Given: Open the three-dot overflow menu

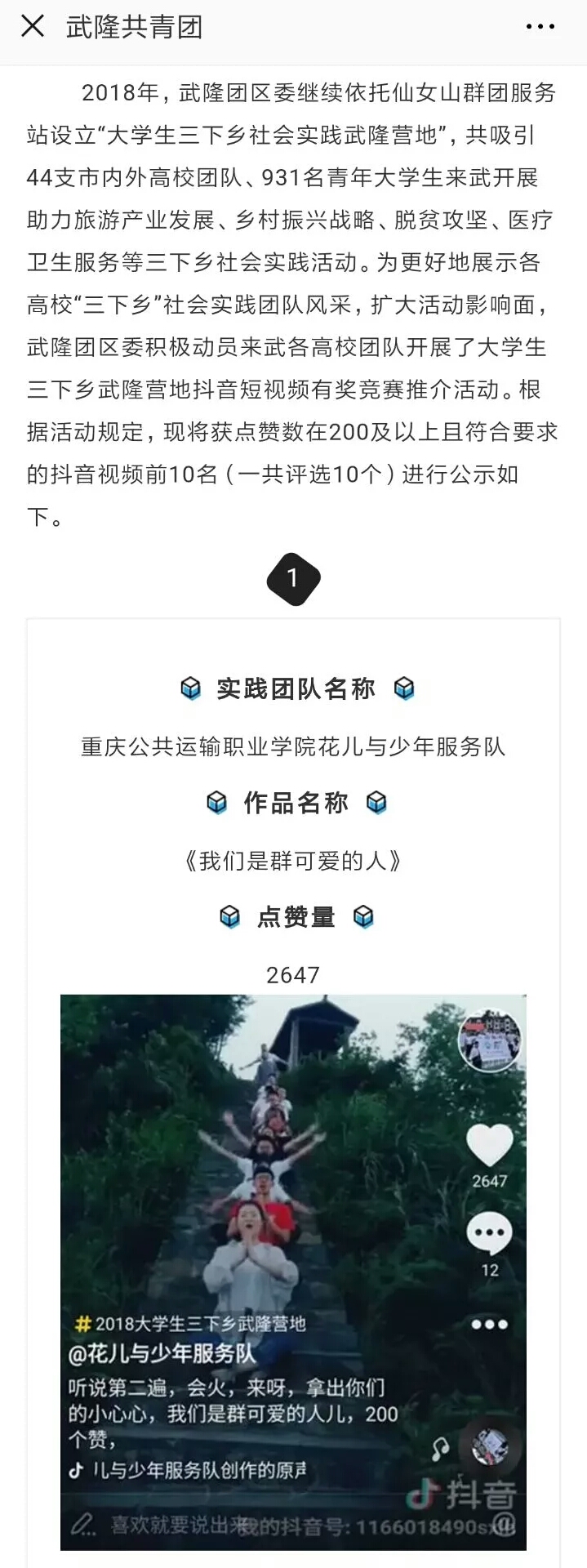Looking at the screenshot, I should (540, 27).
